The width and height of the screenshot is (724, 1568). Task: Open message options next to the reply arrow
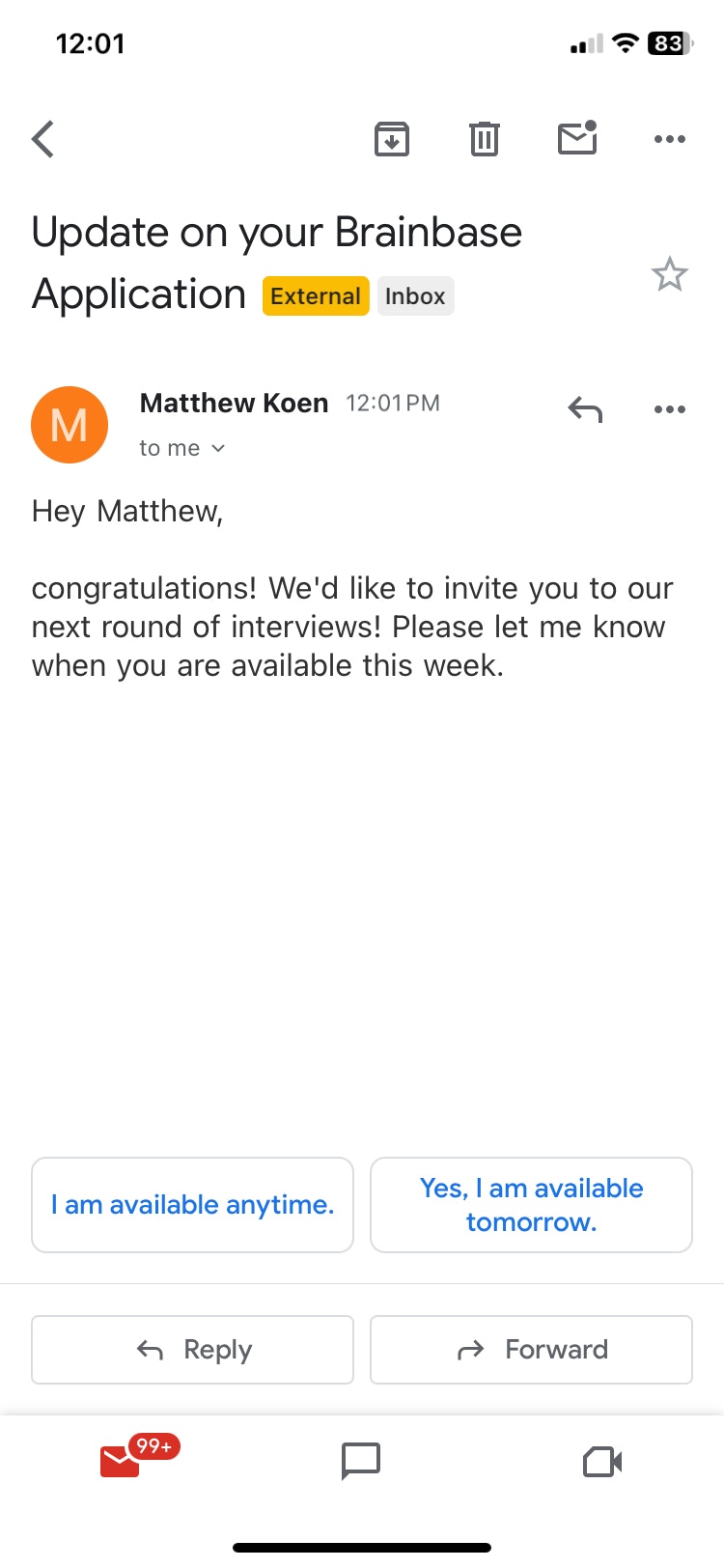(x=669, y=409)
